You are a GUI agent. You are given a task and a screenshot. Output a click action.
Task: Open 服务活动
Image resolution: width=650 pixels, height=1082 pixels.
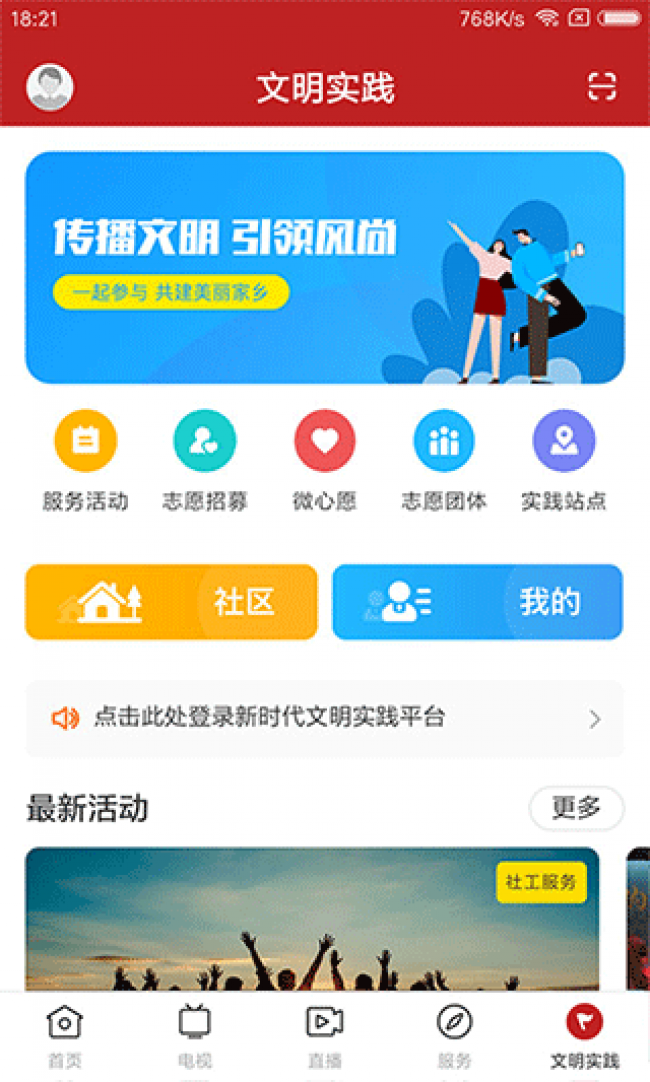[x=86, y=460]
